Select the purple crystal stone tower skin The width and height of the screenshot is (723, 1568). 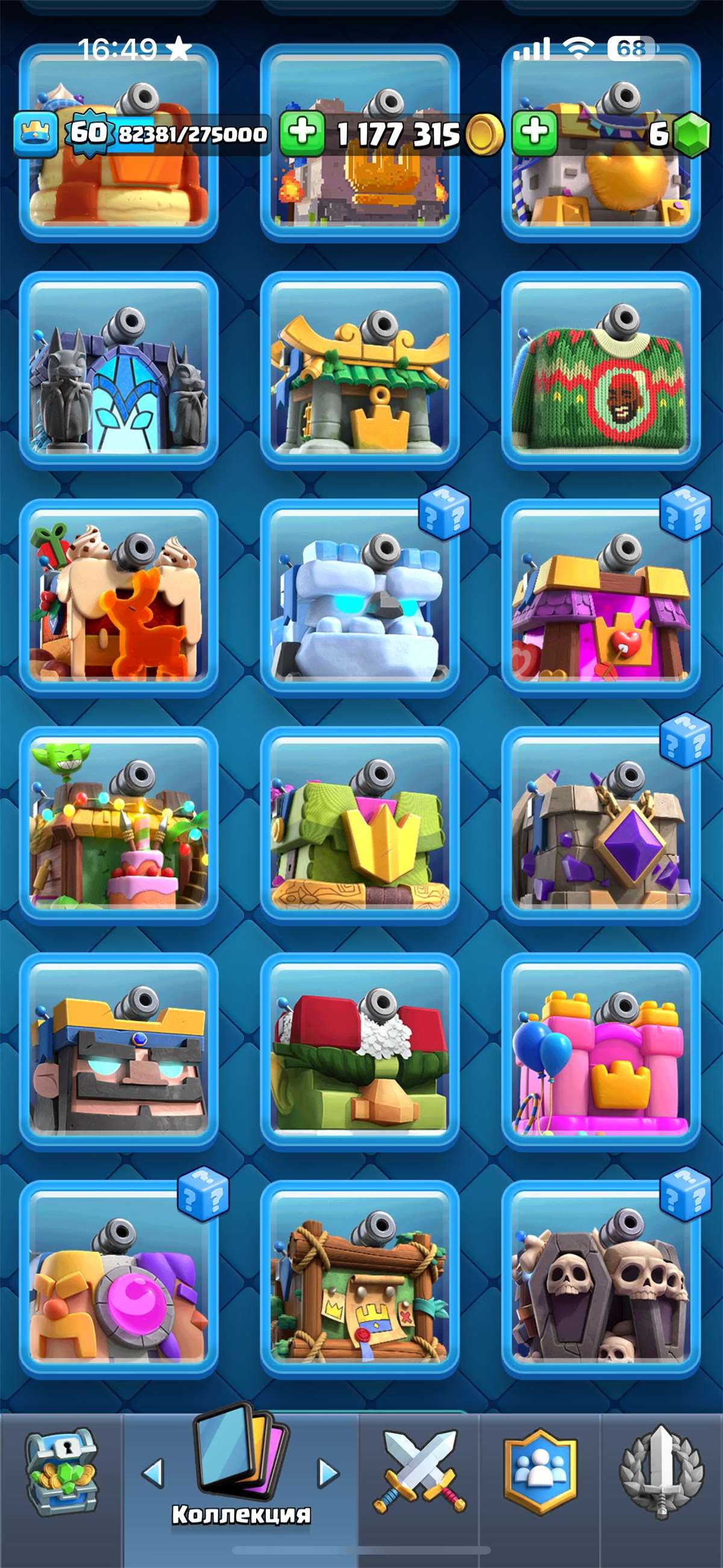tap(601, 825)
